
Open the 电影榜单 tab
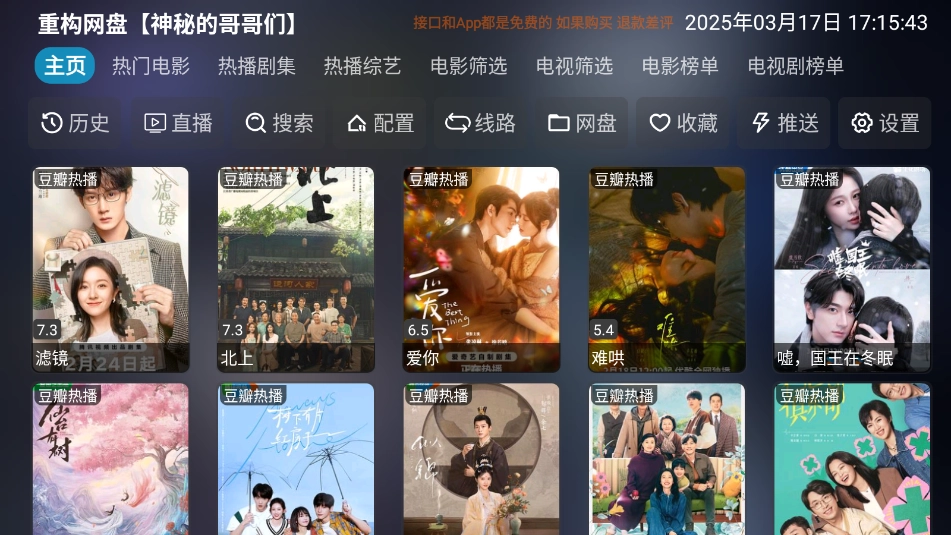click(x=680, y=66)
